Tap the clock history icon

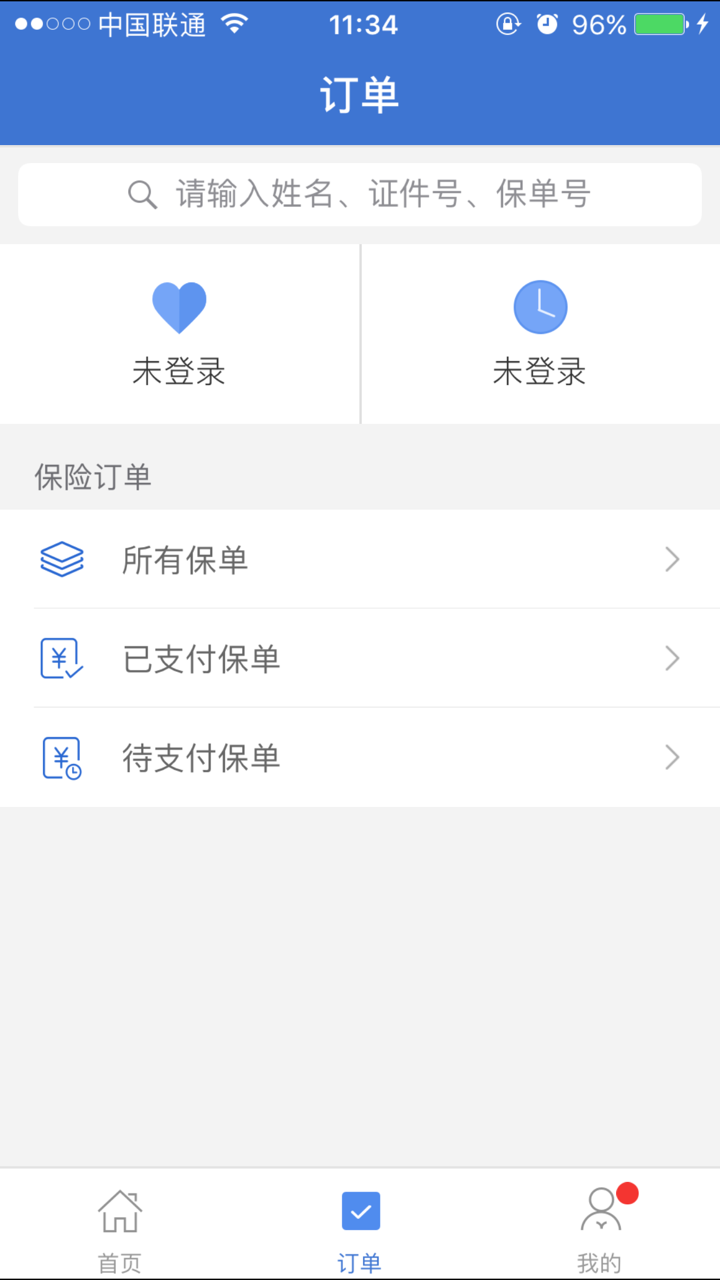pyautogui.click(x=540, y=307)
